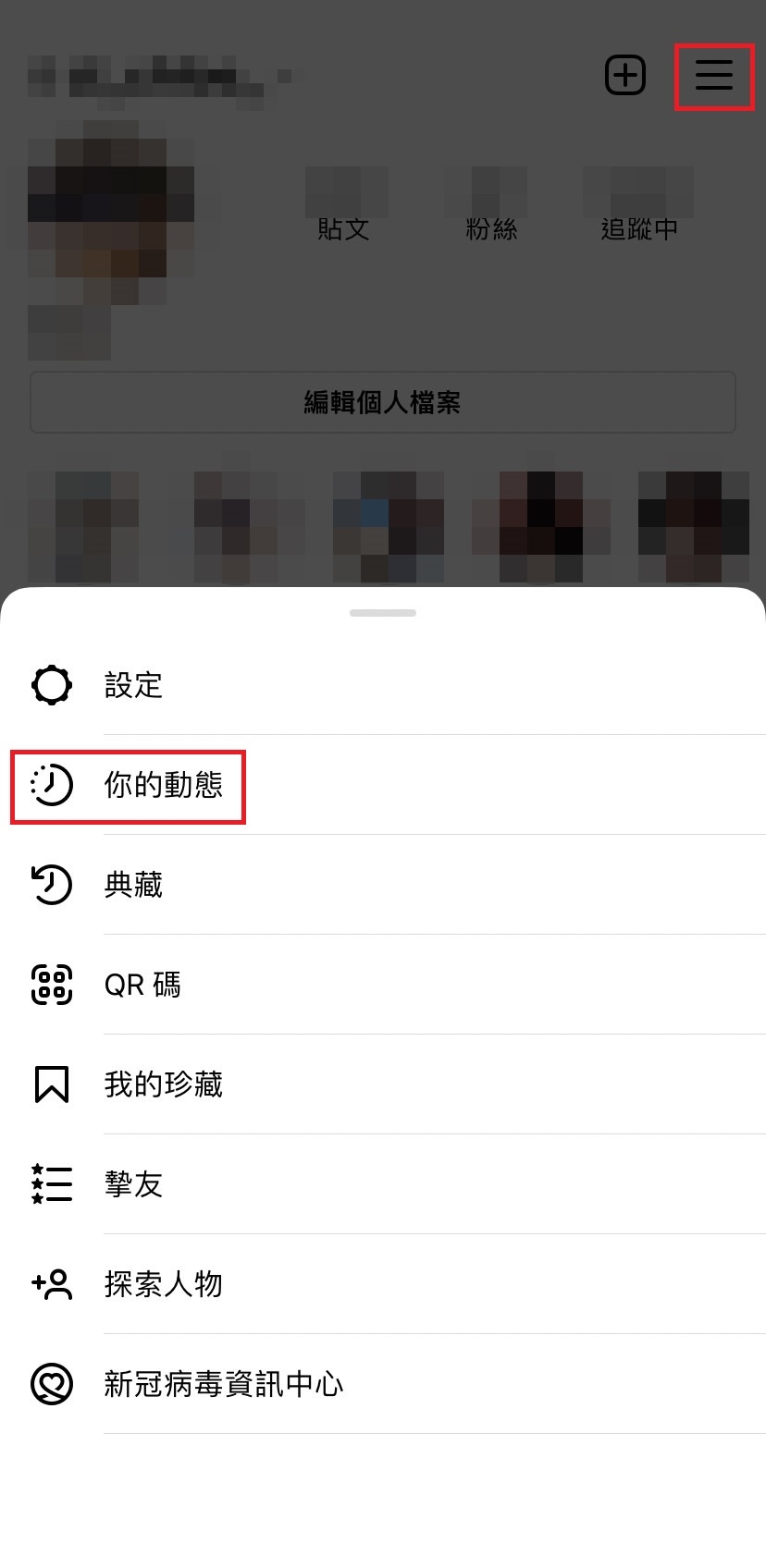The height and width of the screenshot is (1568, 766).
Task: Select the Close Friends star list icon
Action: 51,1184
